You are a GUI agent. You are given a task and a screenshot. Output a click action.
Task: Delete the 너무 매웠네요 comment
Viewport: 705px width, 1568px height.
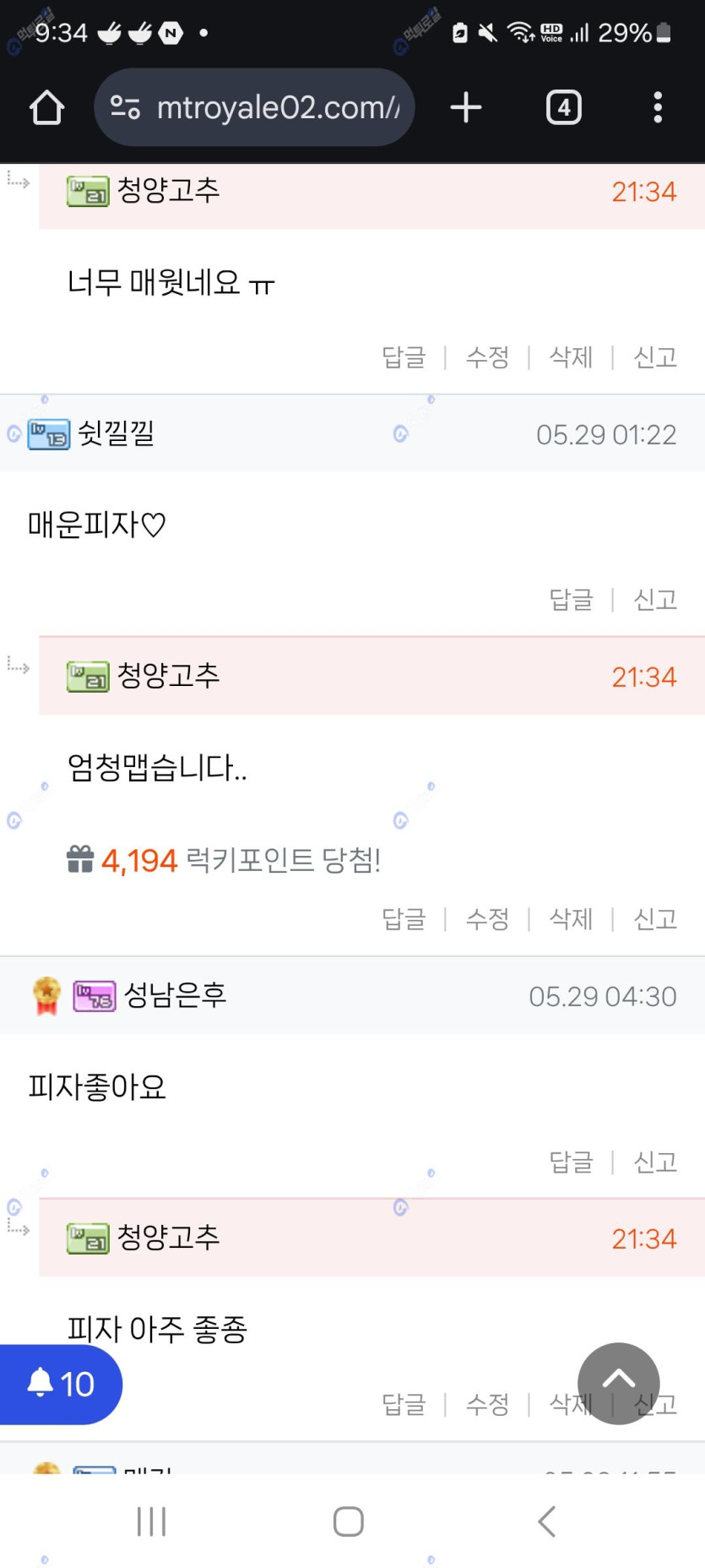[x=571, y=357]
